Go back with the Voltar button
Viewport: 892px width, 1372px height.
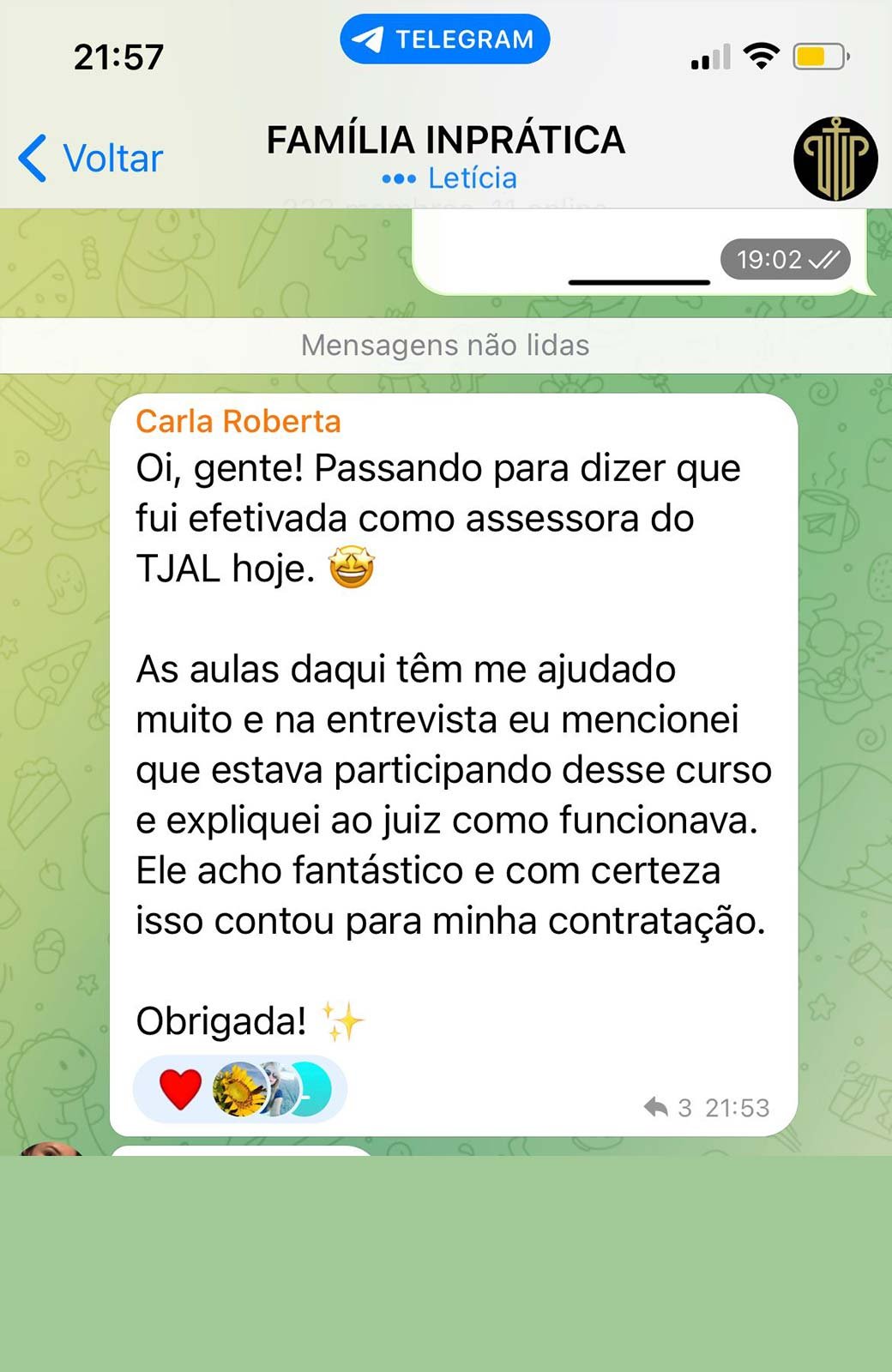pyautogui.click(x=91, y=159)
